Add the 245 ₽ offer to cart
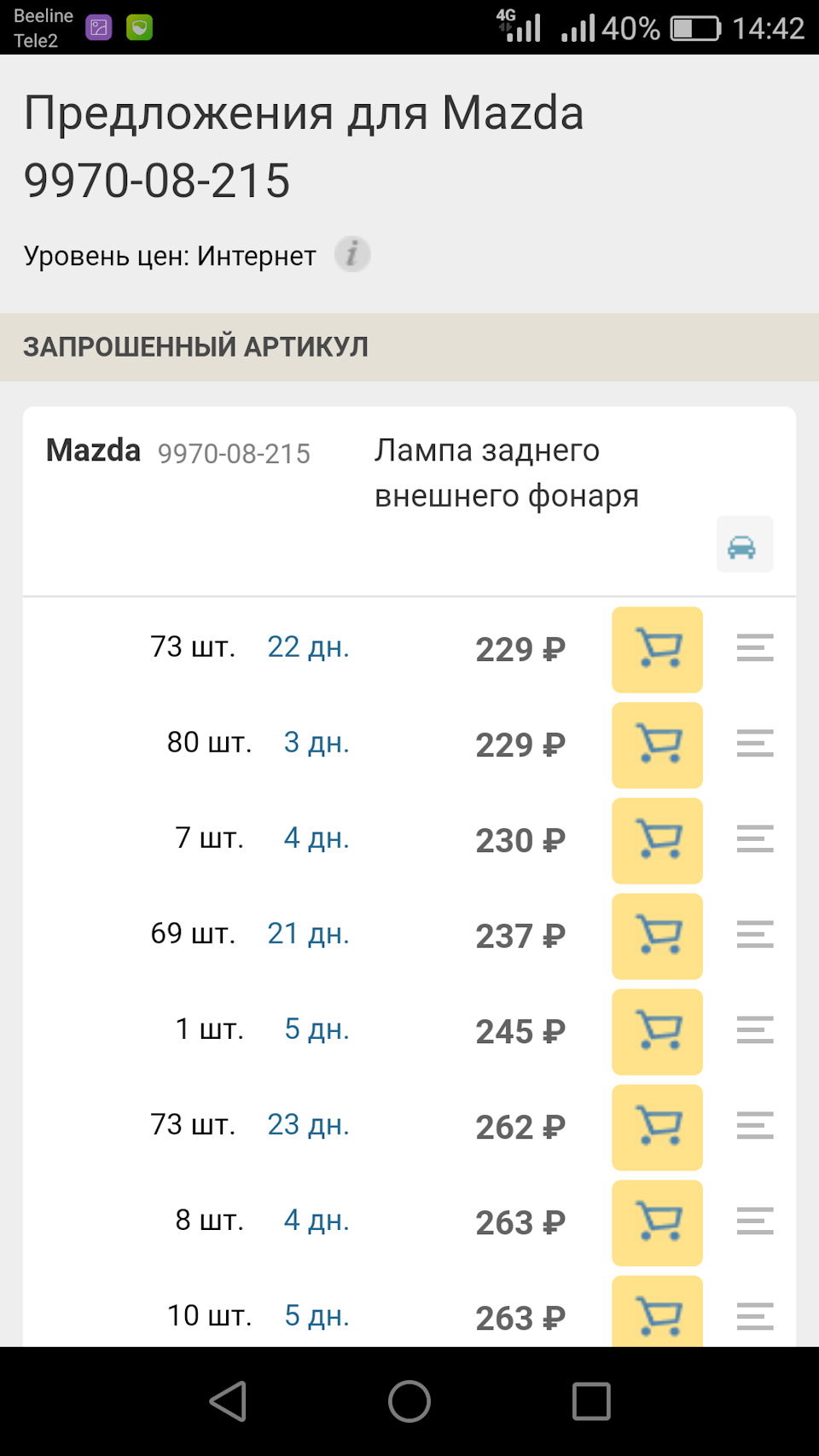Viewport: 819px width, 1456px height. pyautogui.click(x=657, y=1032)
